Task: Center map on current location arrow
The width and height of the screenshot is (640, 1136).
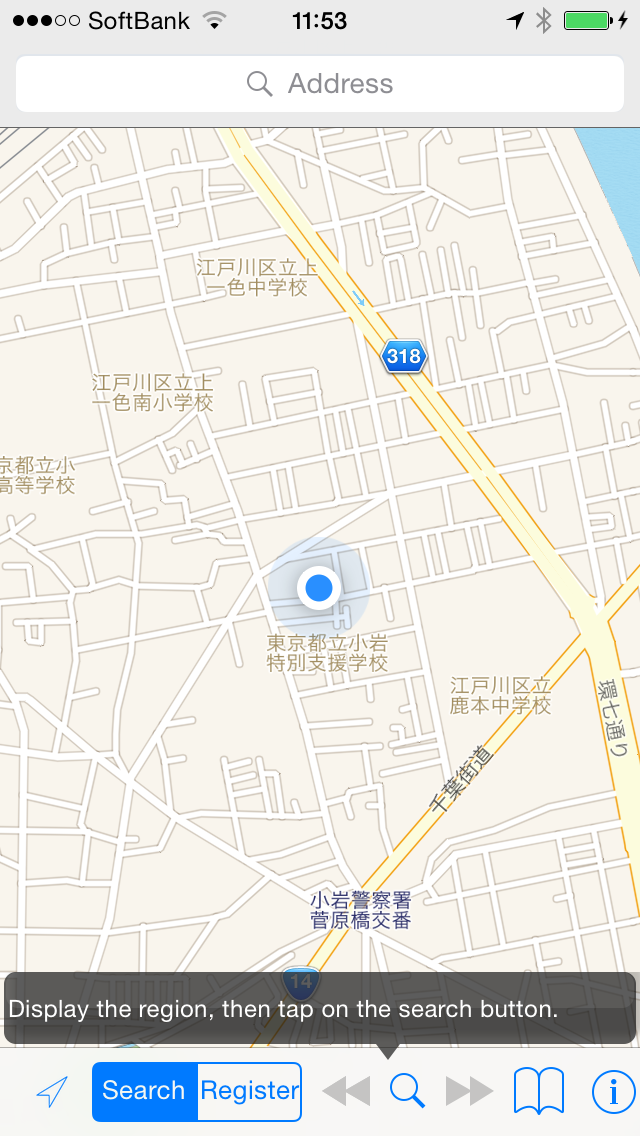Action: point(52,1091)
